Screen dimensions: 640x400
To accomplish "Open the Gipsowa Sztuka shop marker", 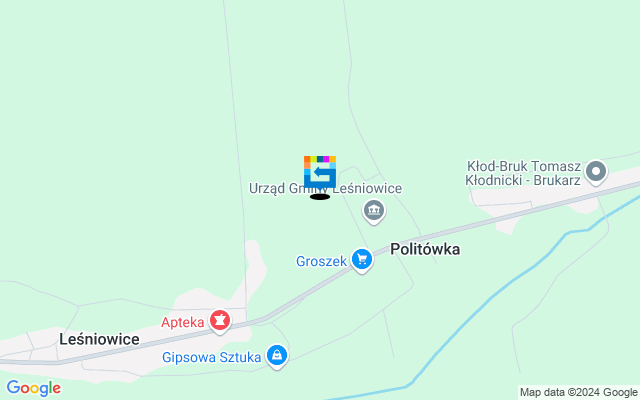I will pos(277,355).
